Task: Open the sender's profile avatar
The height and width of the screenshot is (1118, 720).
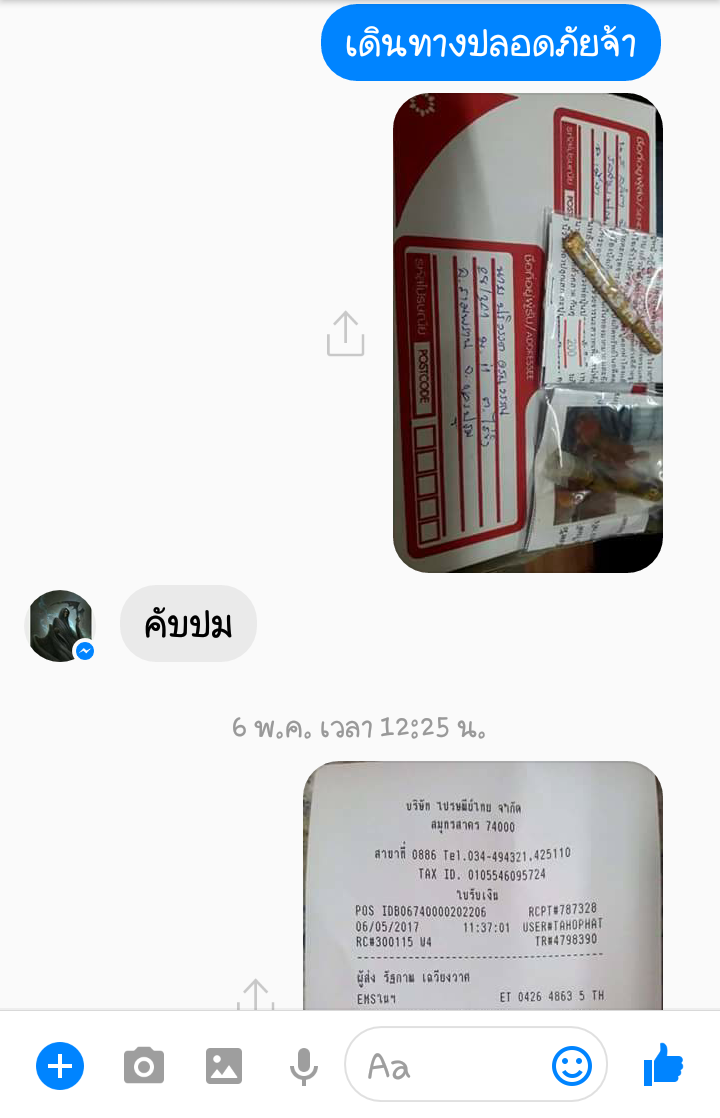Action: pyautogui.click(x=60, y=626)
